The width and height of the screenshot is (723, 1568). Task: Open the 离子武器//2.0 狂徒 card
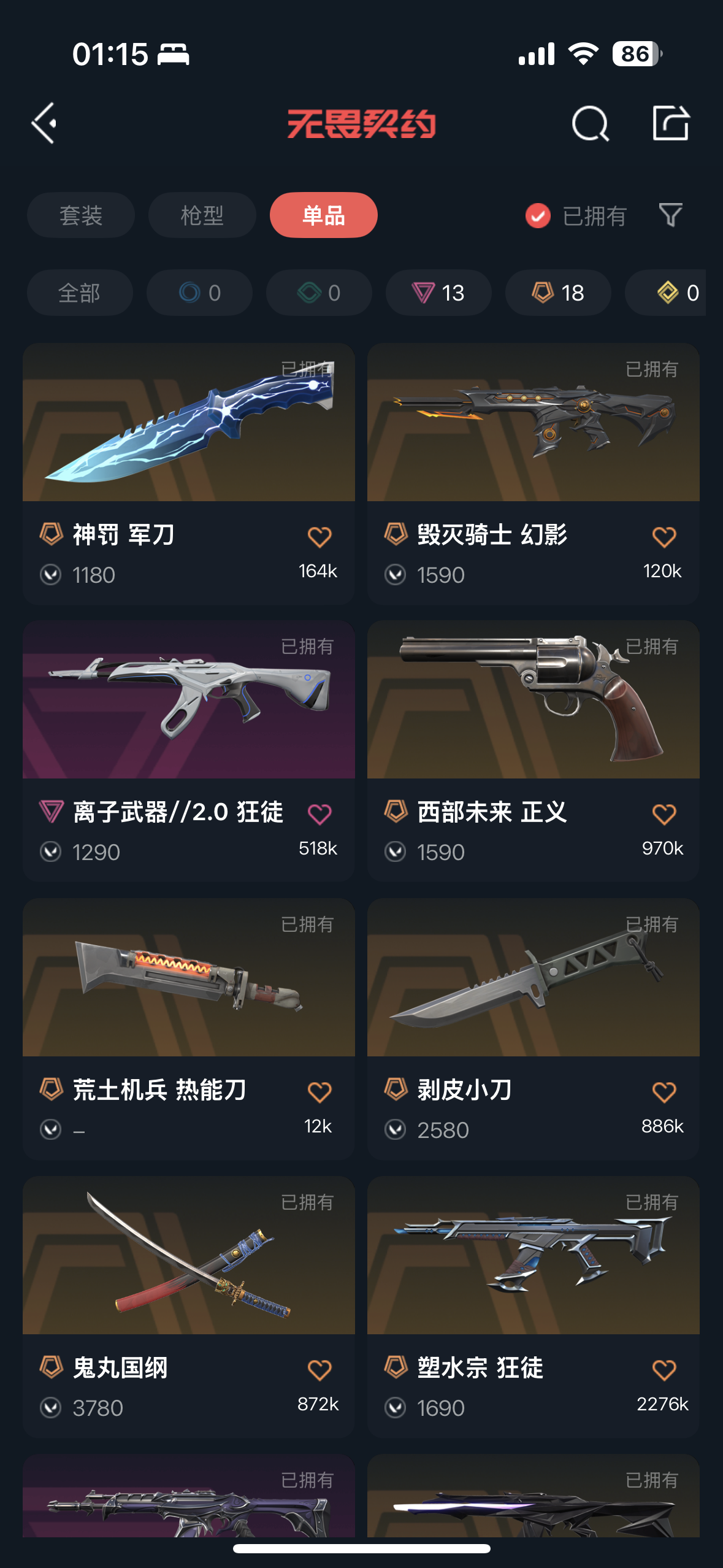point(189,751)
